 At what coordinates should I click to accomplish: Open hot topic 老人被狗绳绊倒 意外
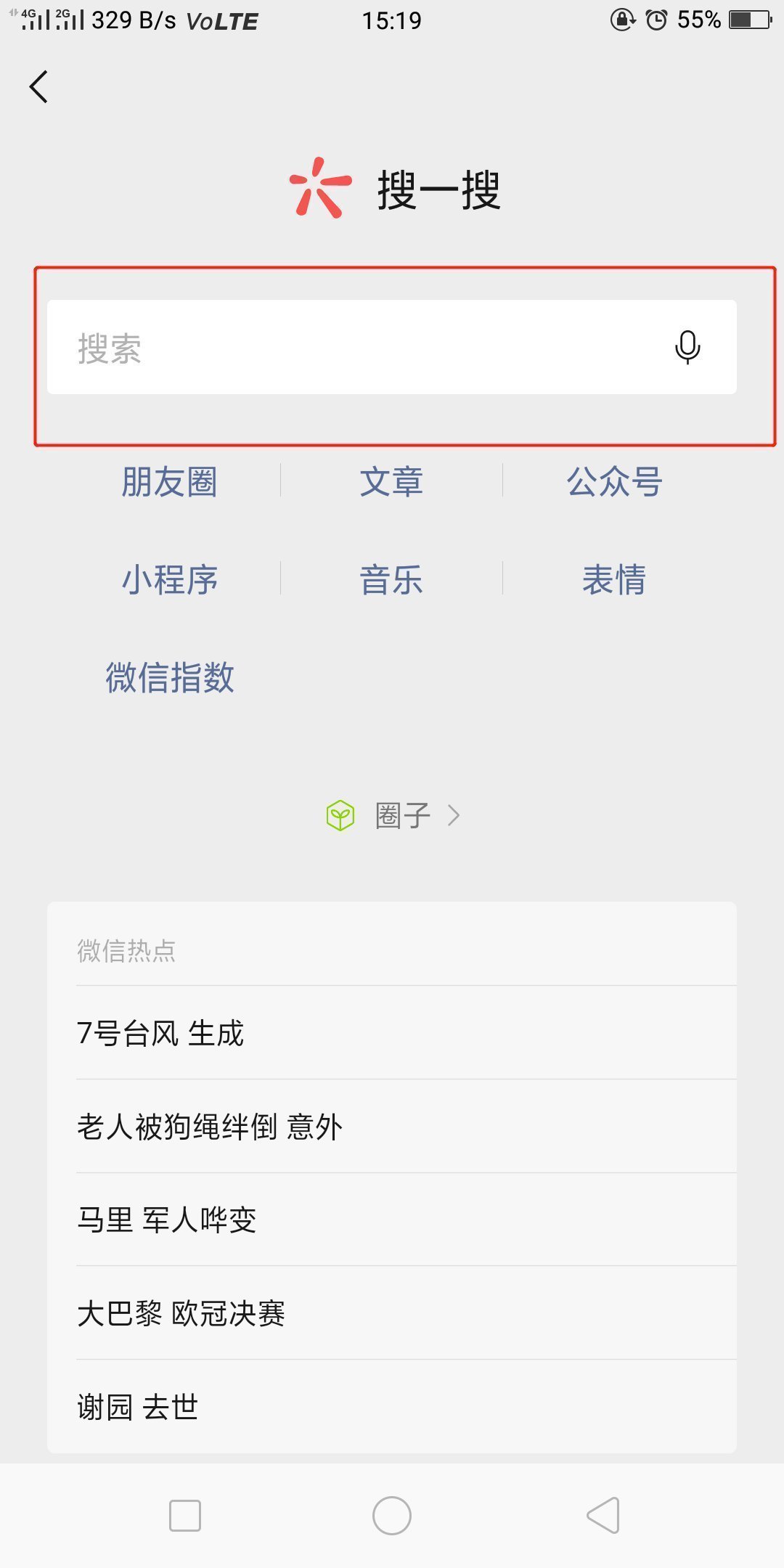(392, 1127)
